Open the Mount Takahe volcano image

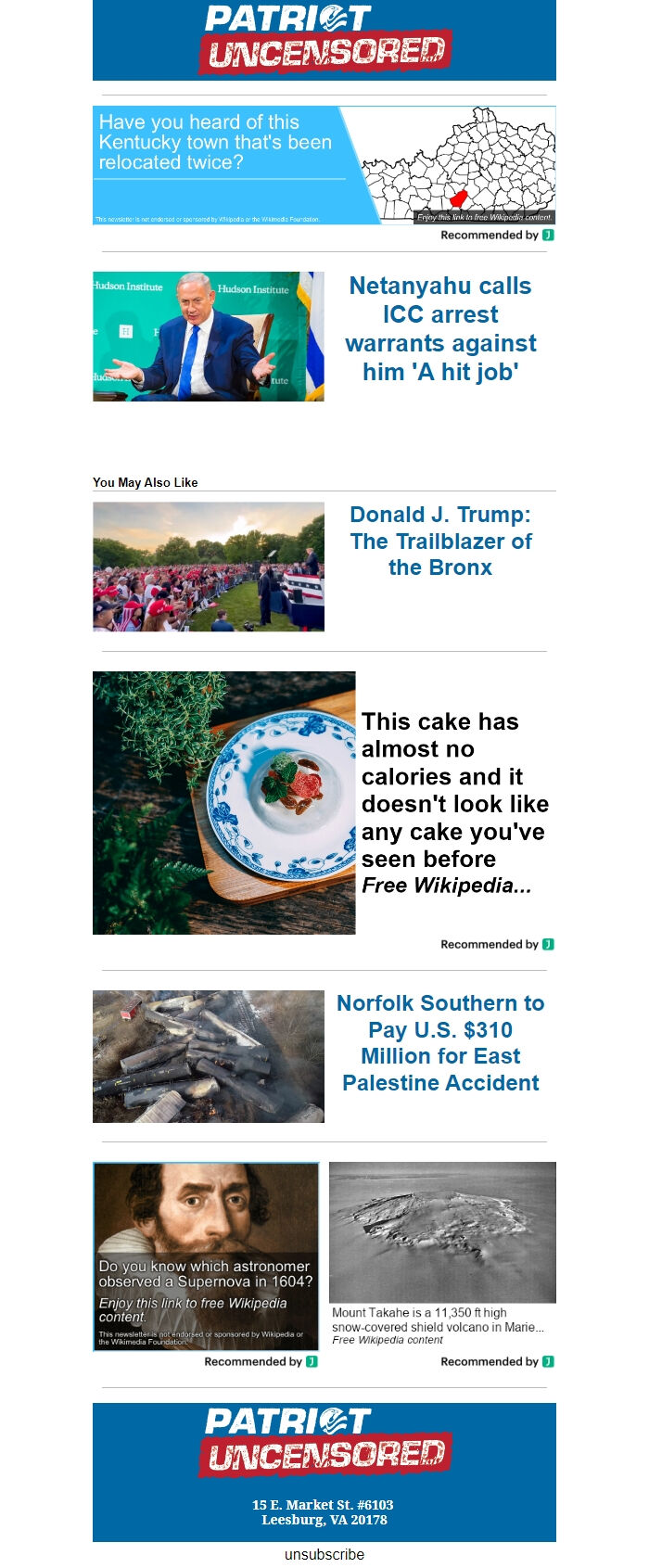click(442, 1231)
